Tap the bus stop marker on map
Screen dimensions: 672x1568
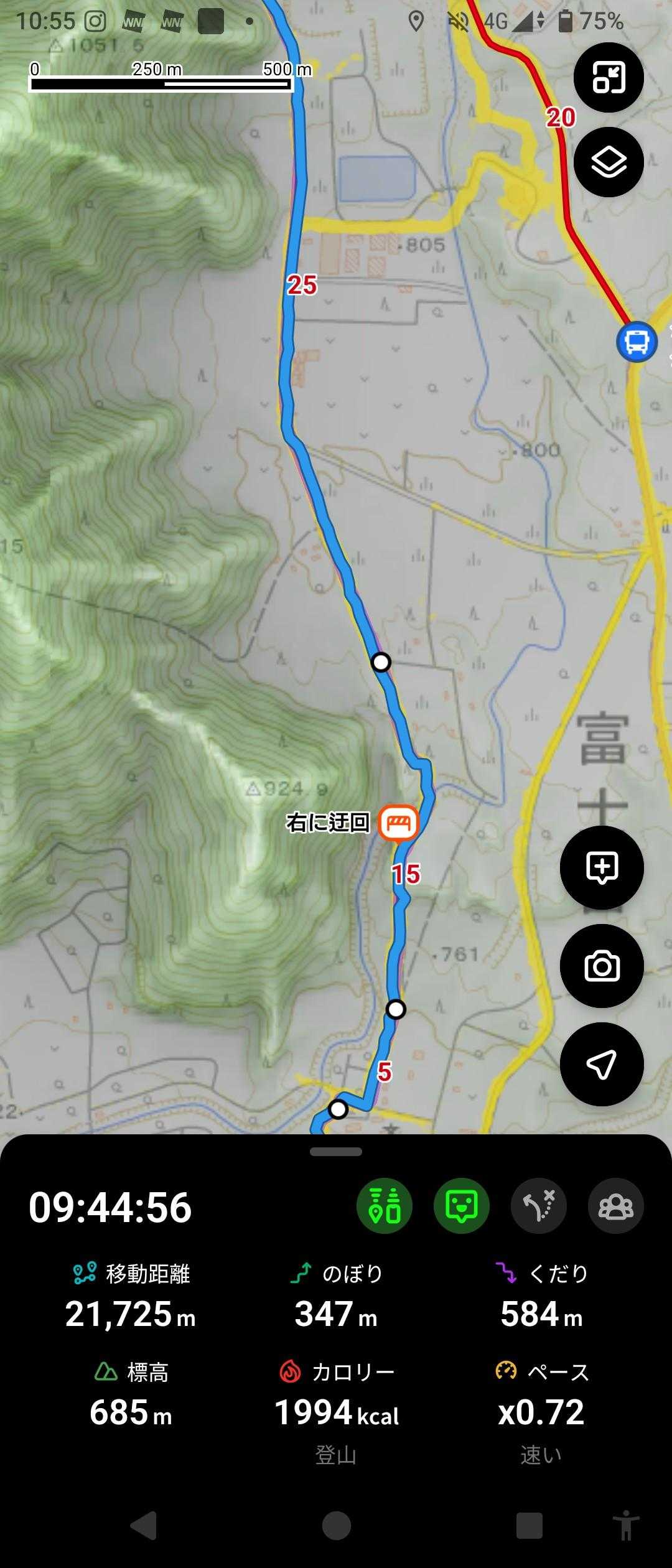pos(637,342)
